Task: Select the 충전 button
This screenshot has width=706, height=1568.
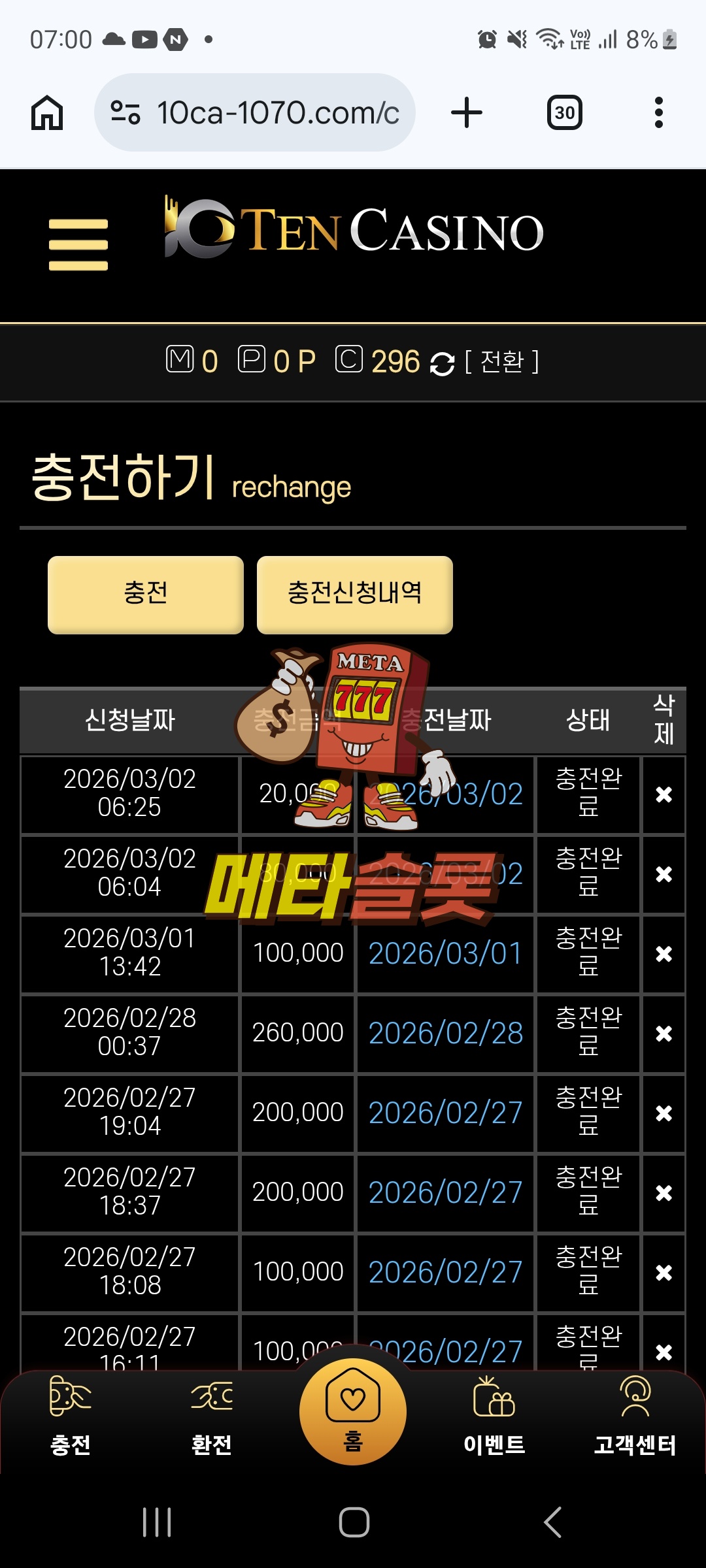Action: point(146,594)
